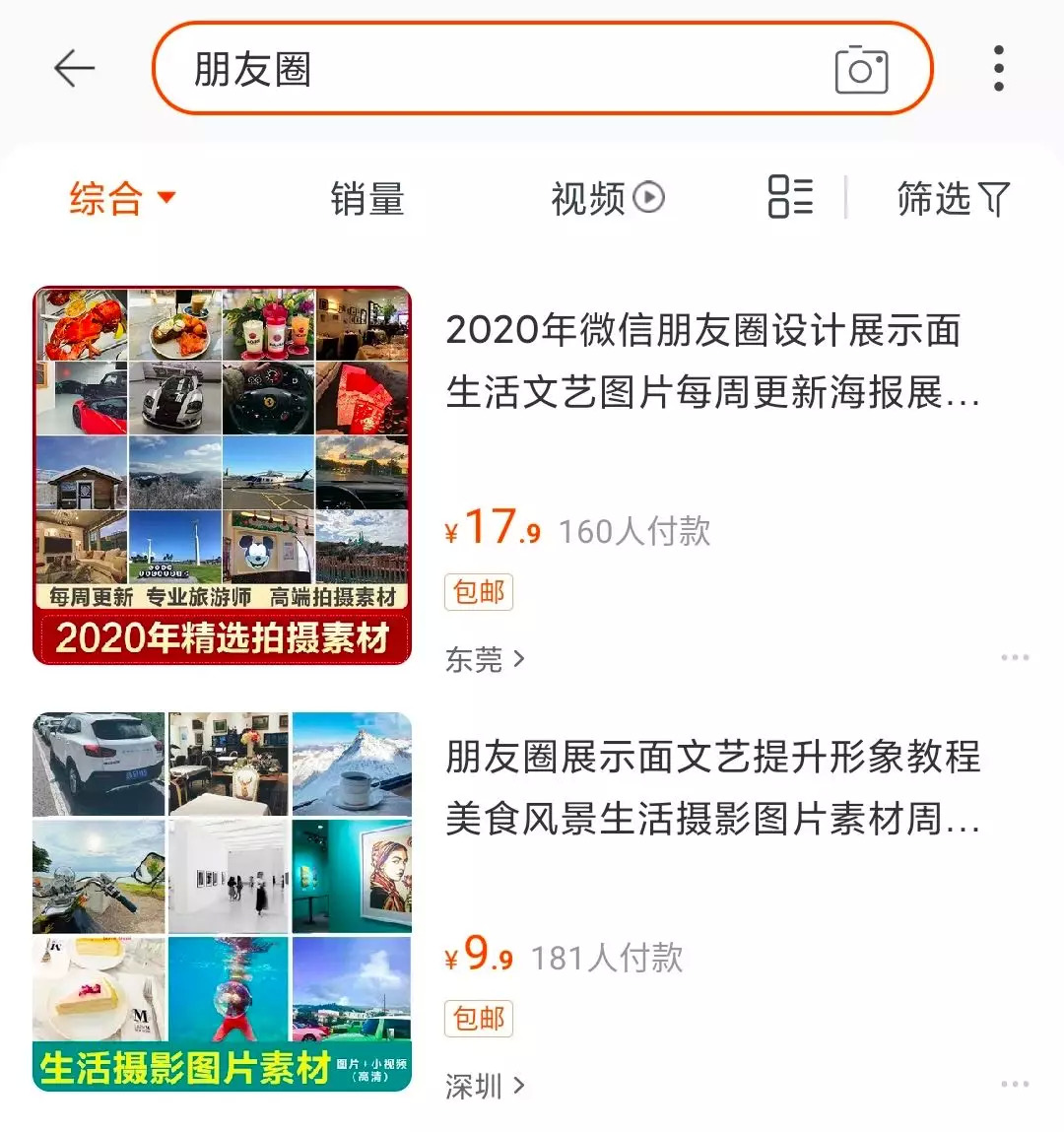Switch to the 视频 tab
1064x1132 pixels.
[x=607, y=199]
